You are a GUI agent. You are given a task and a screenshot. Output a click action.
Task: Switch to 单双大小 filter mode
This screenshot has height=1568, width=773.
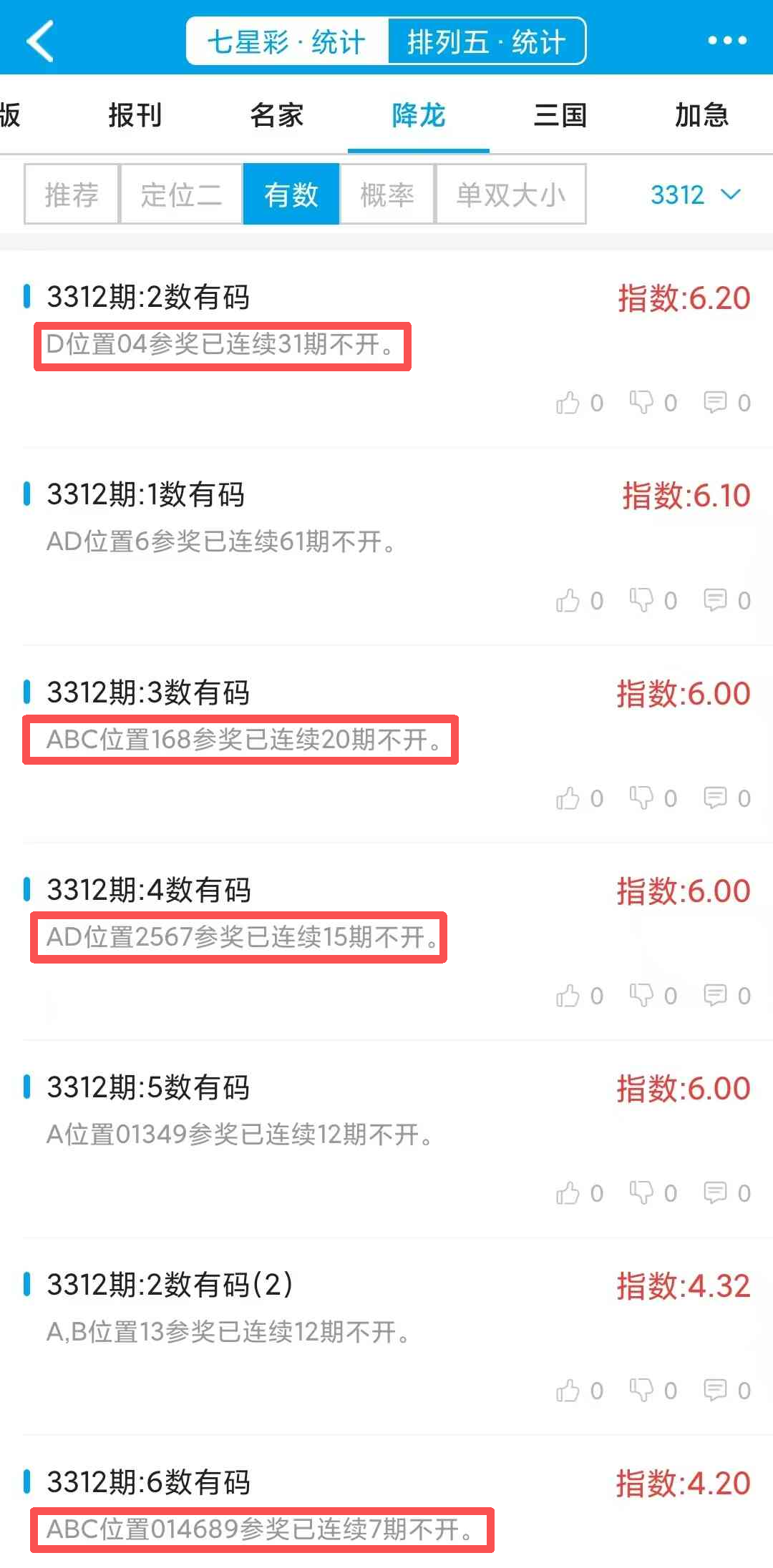511,195
